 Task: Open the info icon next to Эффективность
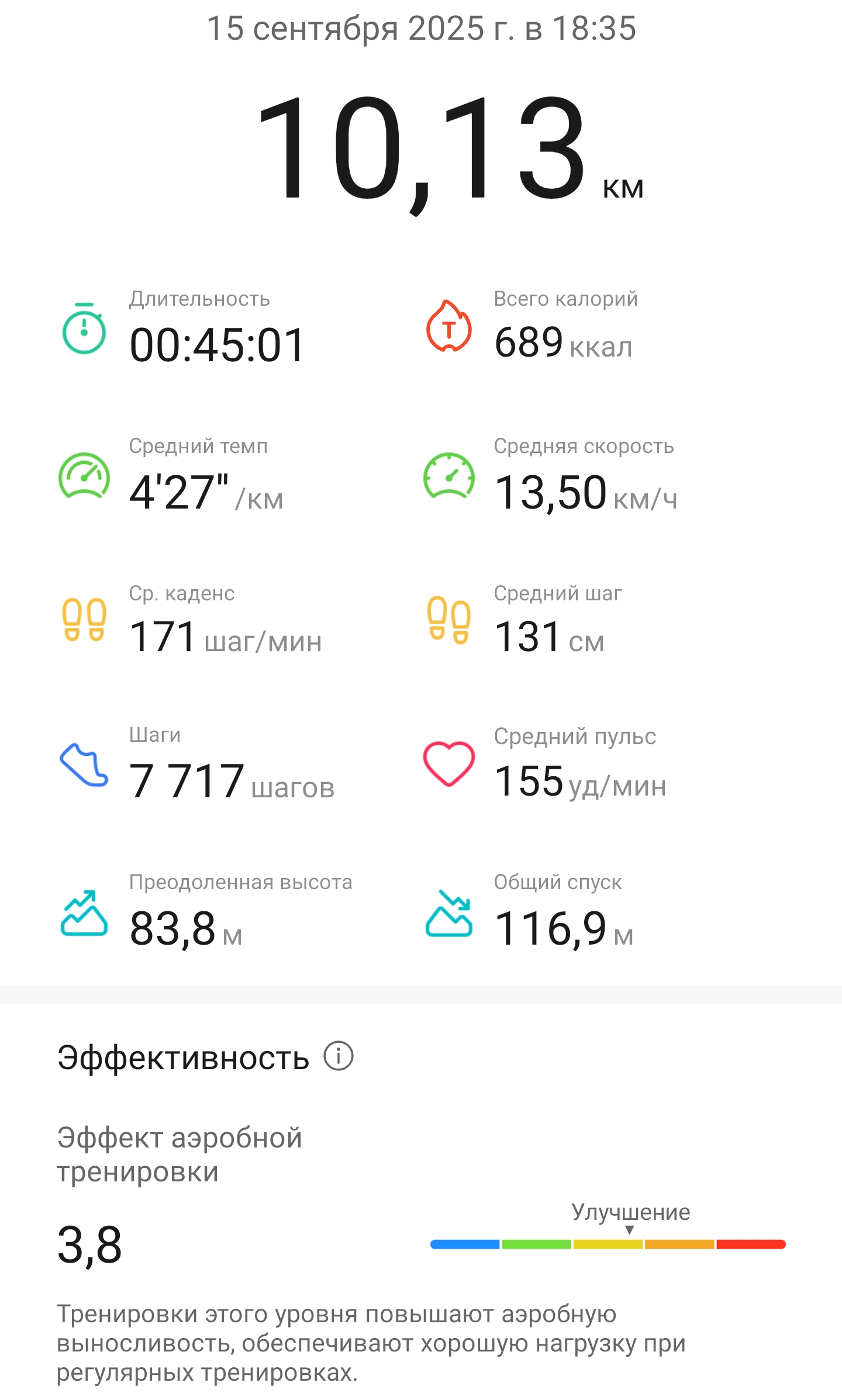(339, 1056)
